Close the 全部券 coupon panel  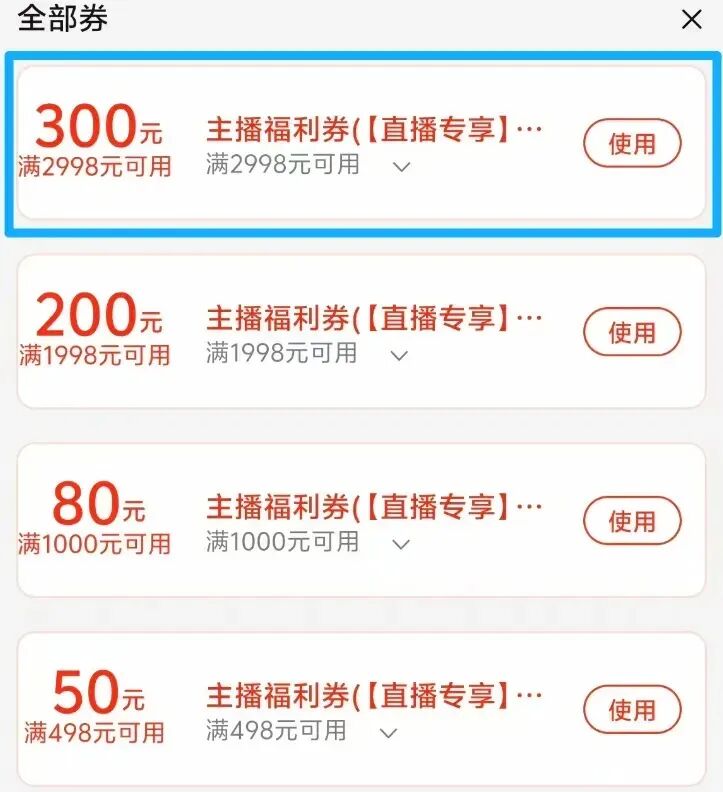[691, 19]
